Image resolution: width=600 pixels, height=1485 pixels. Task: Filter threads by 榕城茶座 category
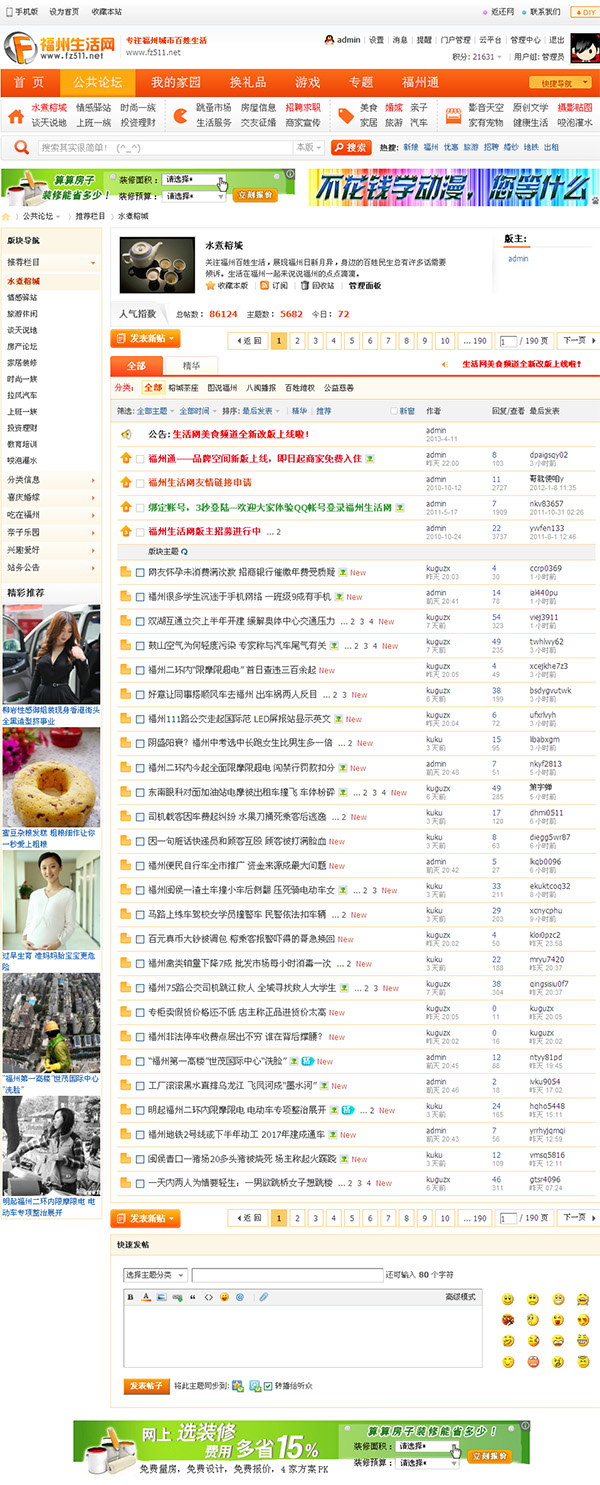(183, 387)
